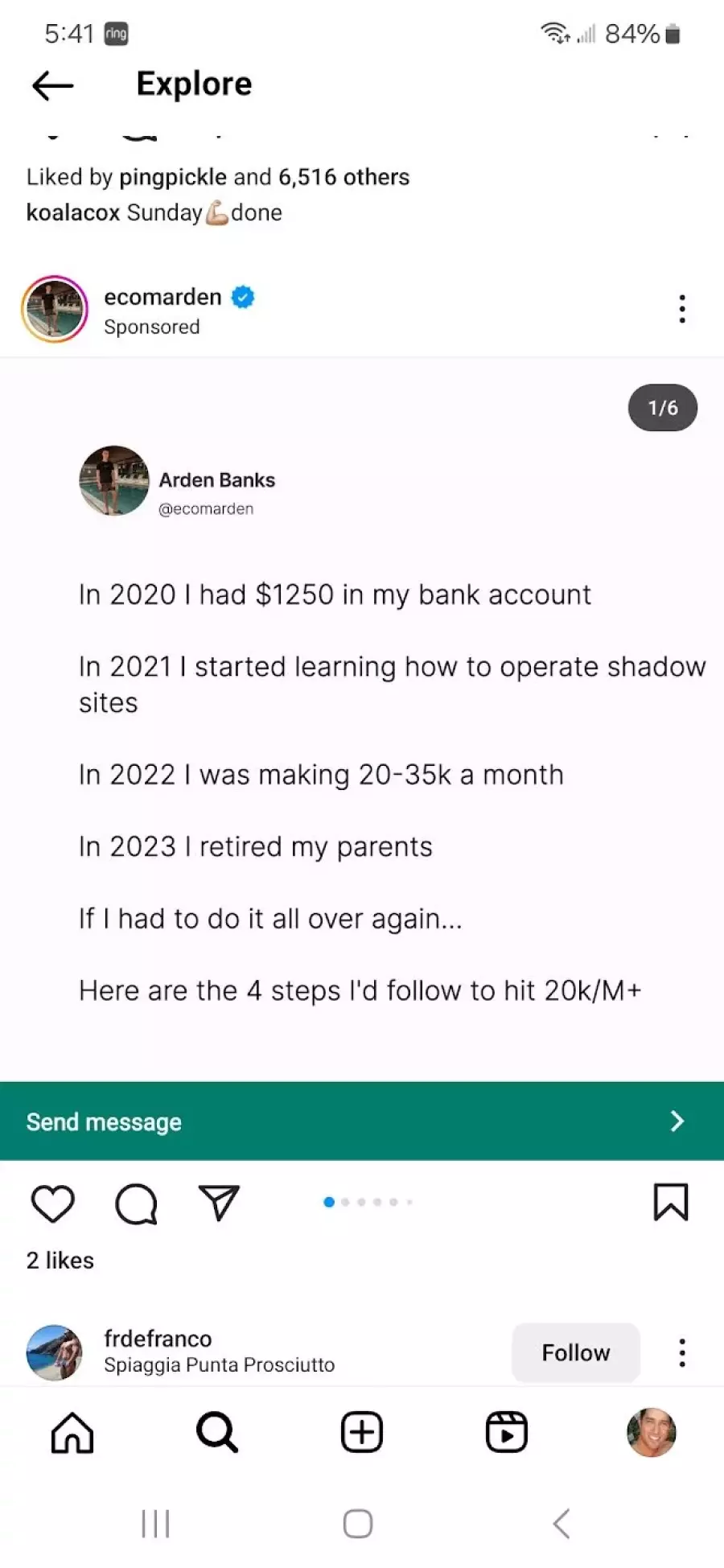Viewport: 724px width, 1568px height.
Task: Switch to the Home tab
Action: 72,1432
